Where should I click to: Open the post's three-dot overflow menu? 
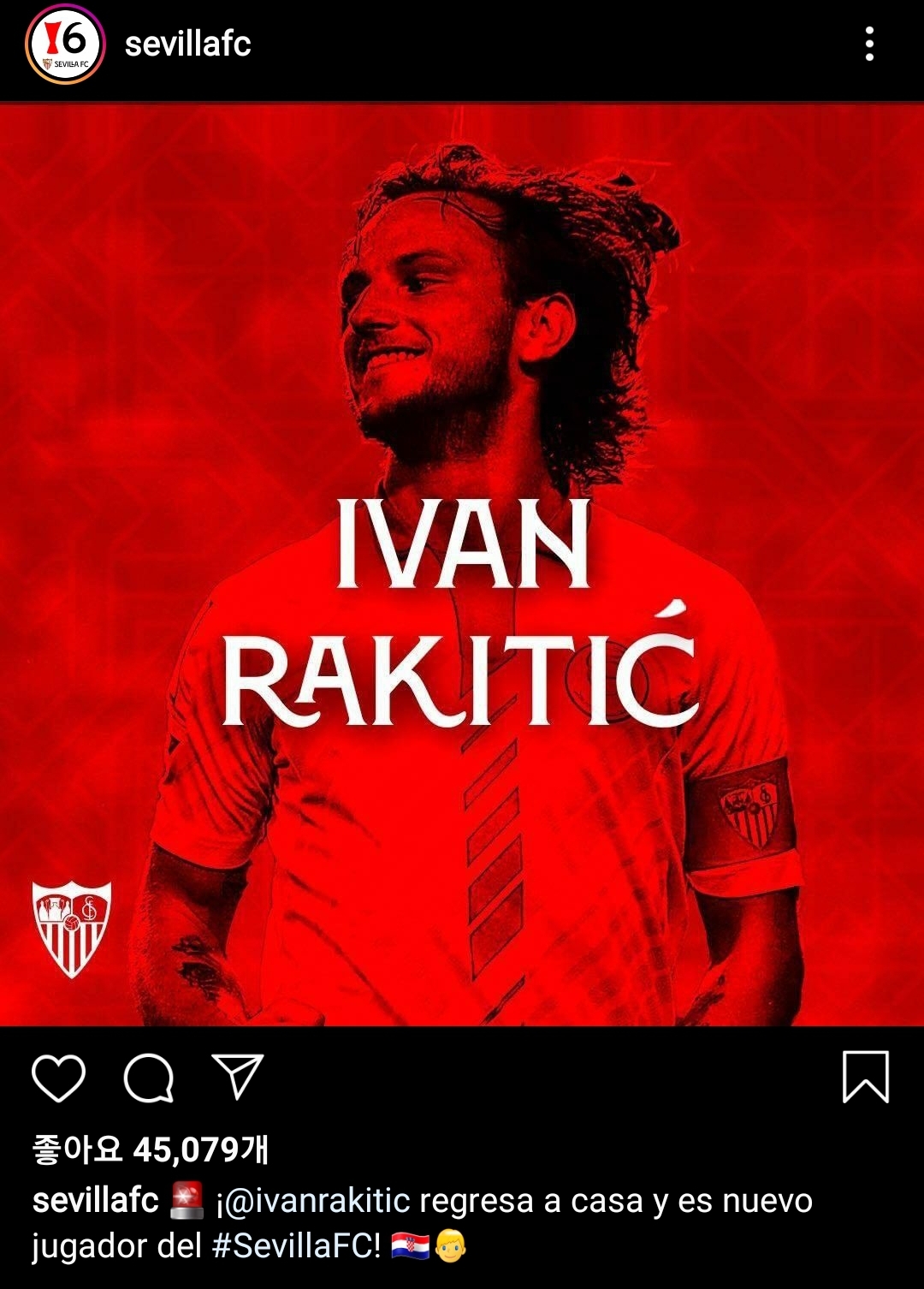pos(869,45)
